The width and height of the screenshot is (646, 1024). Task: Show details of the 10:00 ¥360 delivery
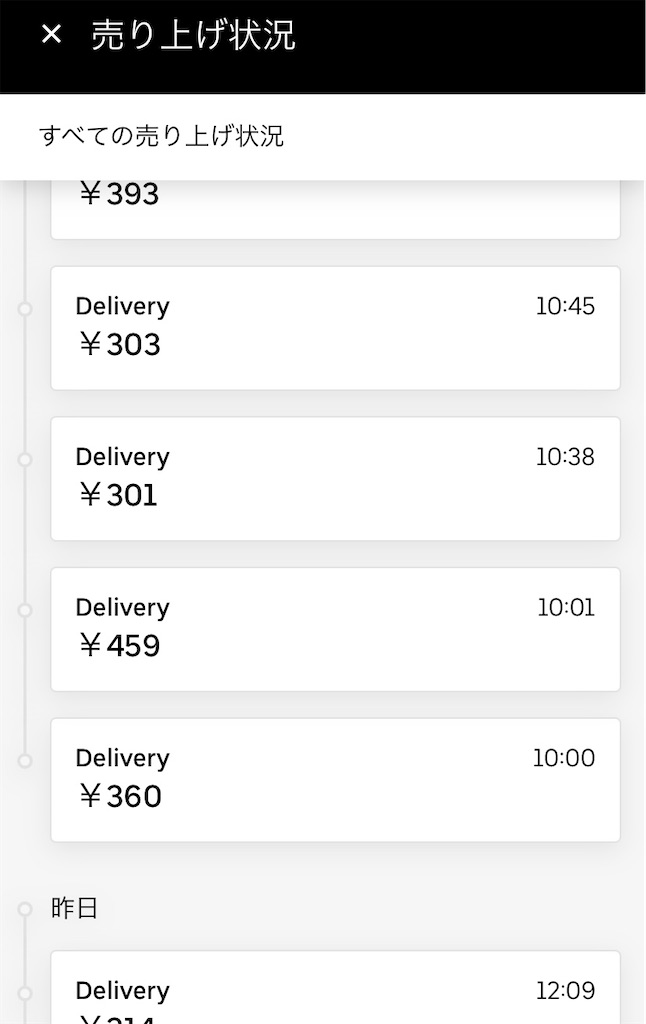[x=335, y=779]
